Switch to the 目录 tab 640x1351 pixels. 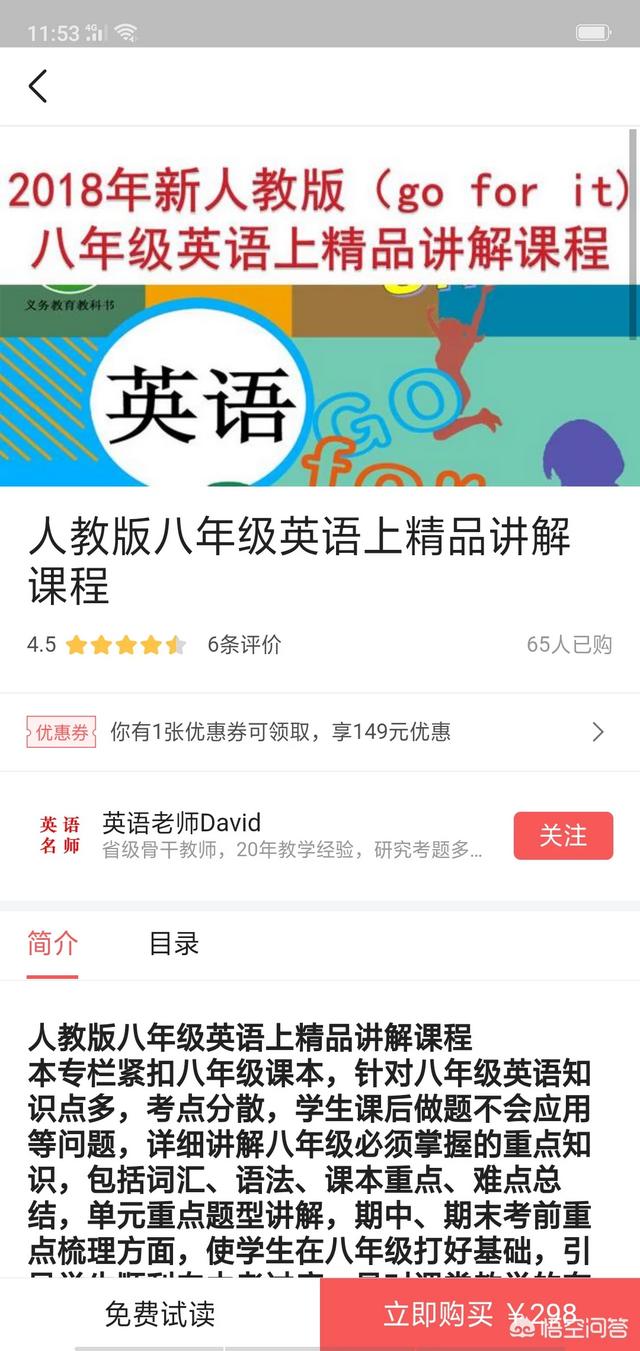174,943
